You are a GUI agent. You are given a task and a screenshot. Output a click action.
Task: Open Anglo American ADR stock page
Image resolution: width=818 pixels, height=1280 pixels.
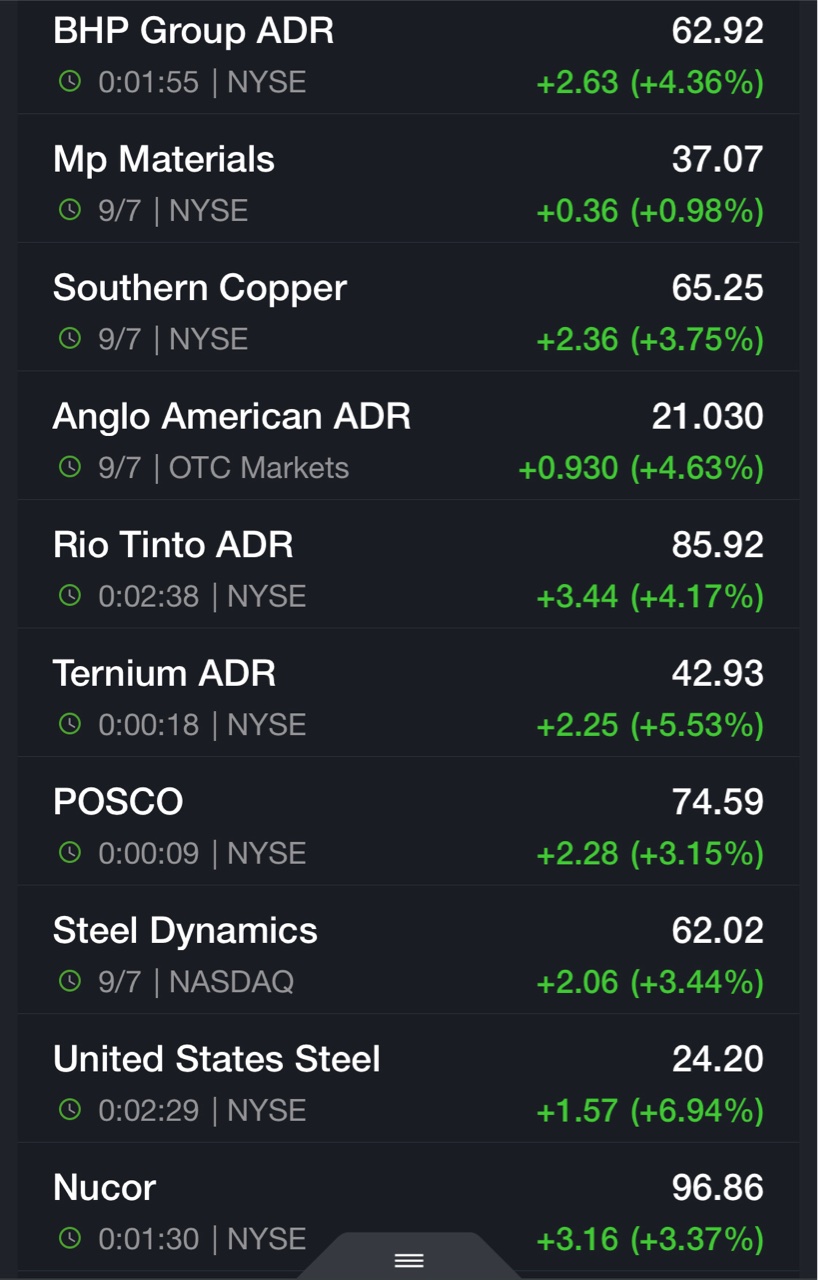pyautogui.click(x=232, y=417)
